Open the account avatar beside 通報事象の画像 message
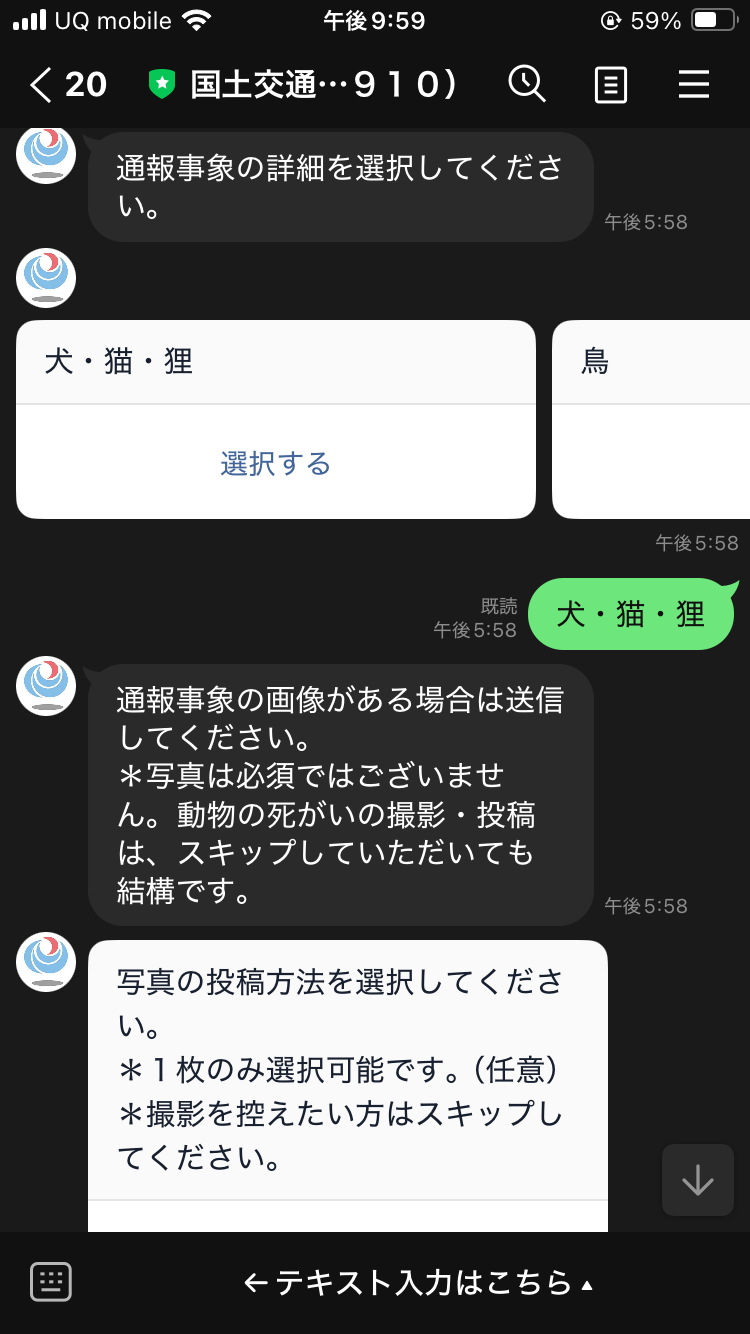This screenshot has width=750, height=1334. [47, 686]
